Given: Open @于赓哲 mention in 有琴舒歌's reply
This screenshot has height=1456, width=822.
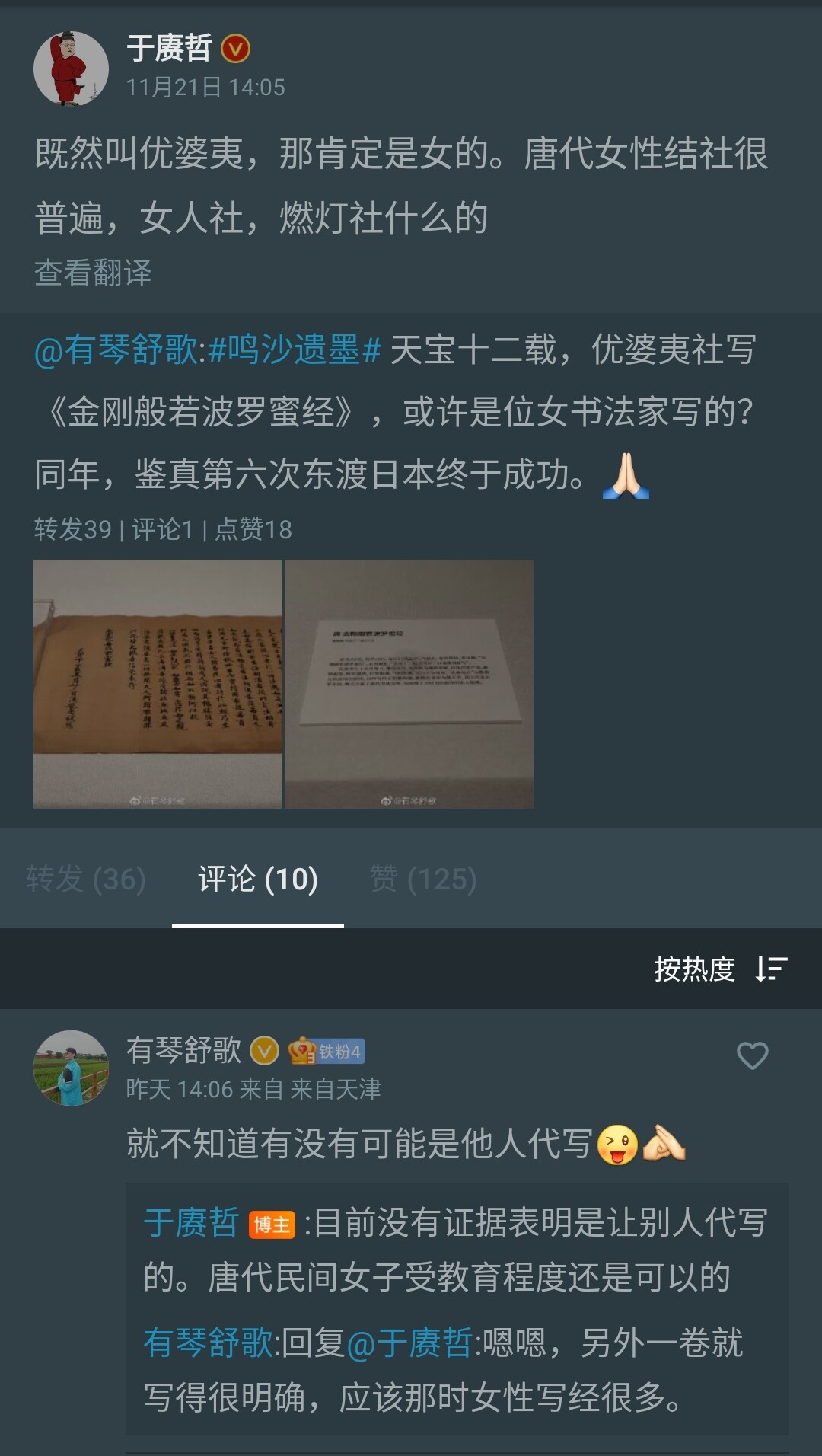Looking at the screenshot, I should pos(409,1343).
